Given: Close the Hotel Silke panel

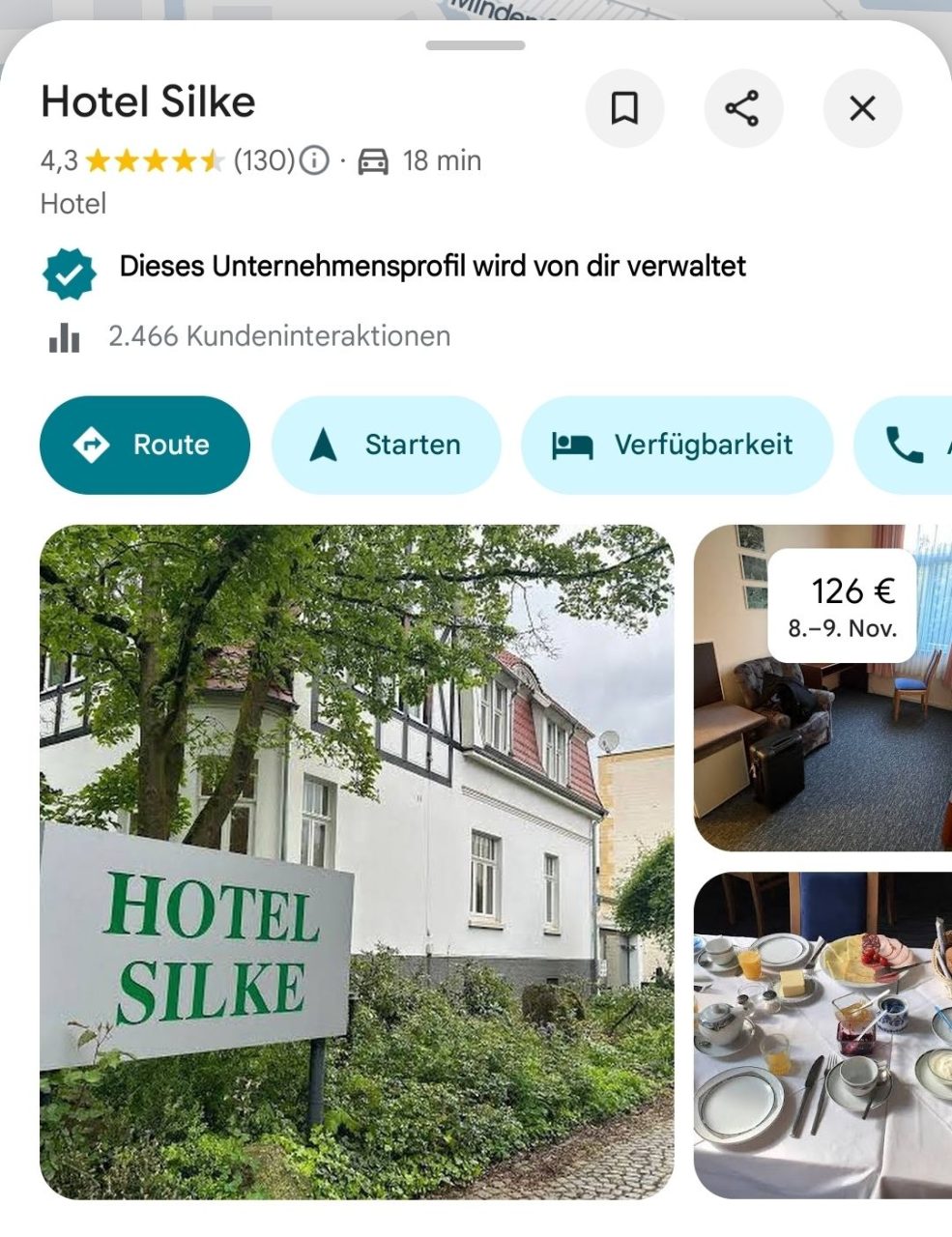Looking at the screenshot, I should point(862,107).
